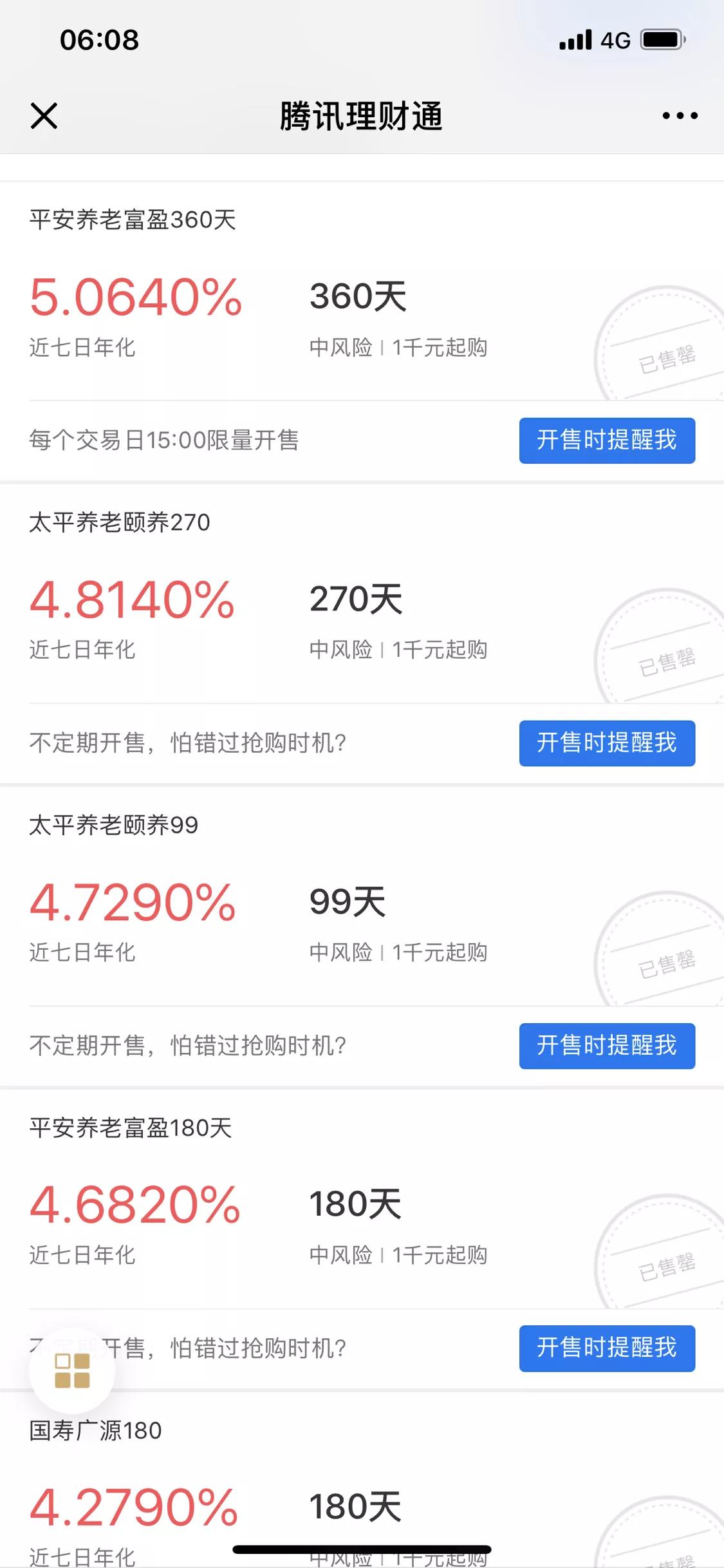Viewport: 724px width, 1568px height.
Task: Tap the clock time 06:08 in status bar
Action: click(x=98, y=40)
